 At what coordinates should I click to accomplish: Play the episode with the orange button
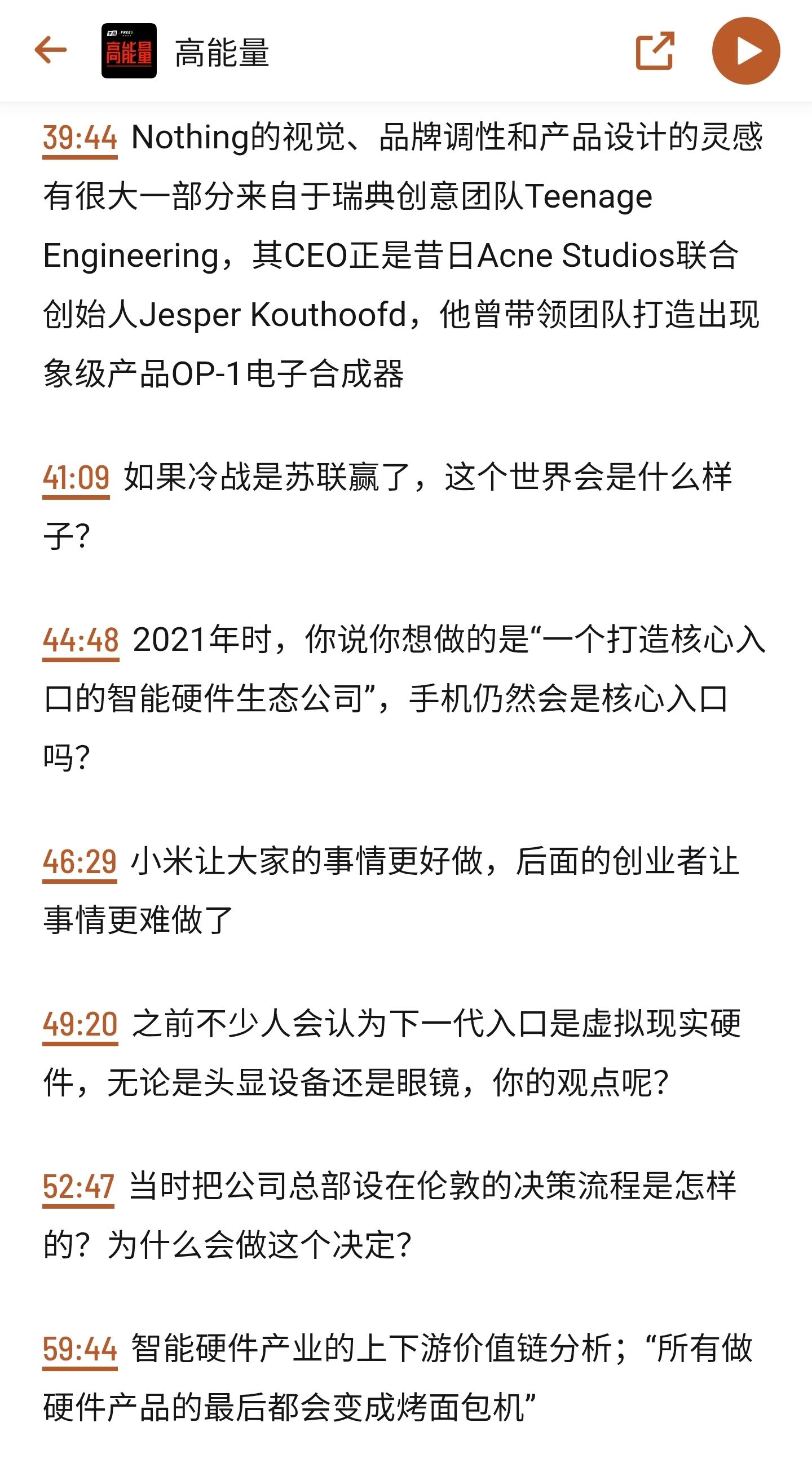[x=746, y=51]
